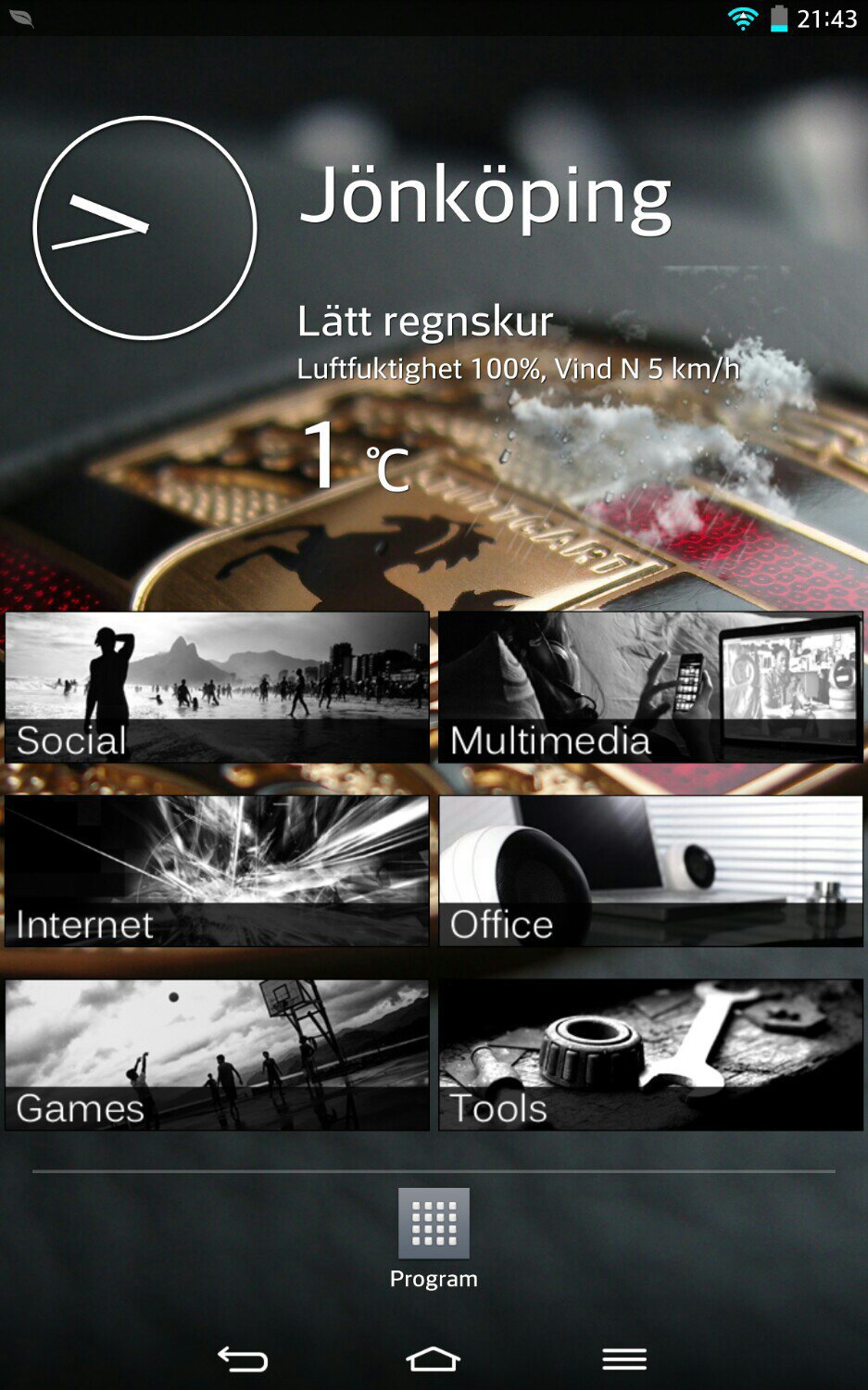Open the Program app drawer
The image size is (868, 1390).
(434, 1224)
